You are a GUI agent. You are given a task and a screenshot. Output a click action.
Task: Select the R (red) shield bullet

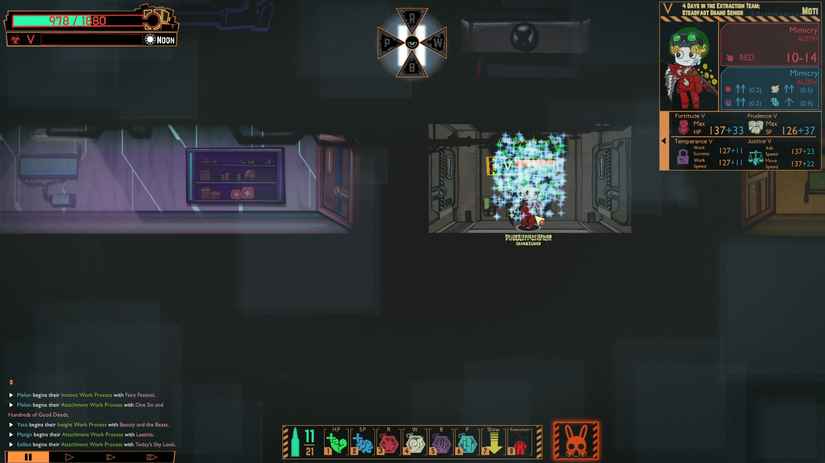(x=389, y=442)
